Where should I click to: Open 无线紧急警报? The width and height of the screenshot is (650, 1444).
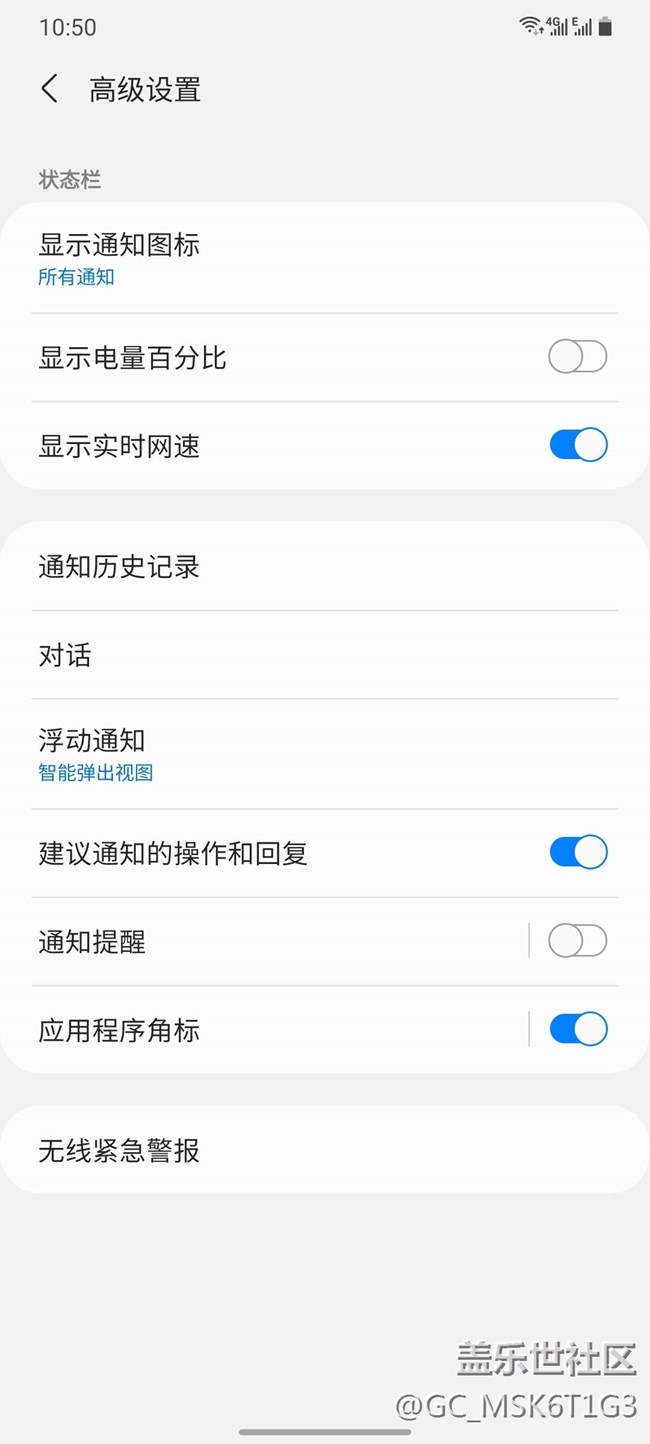coord(325,1150)
